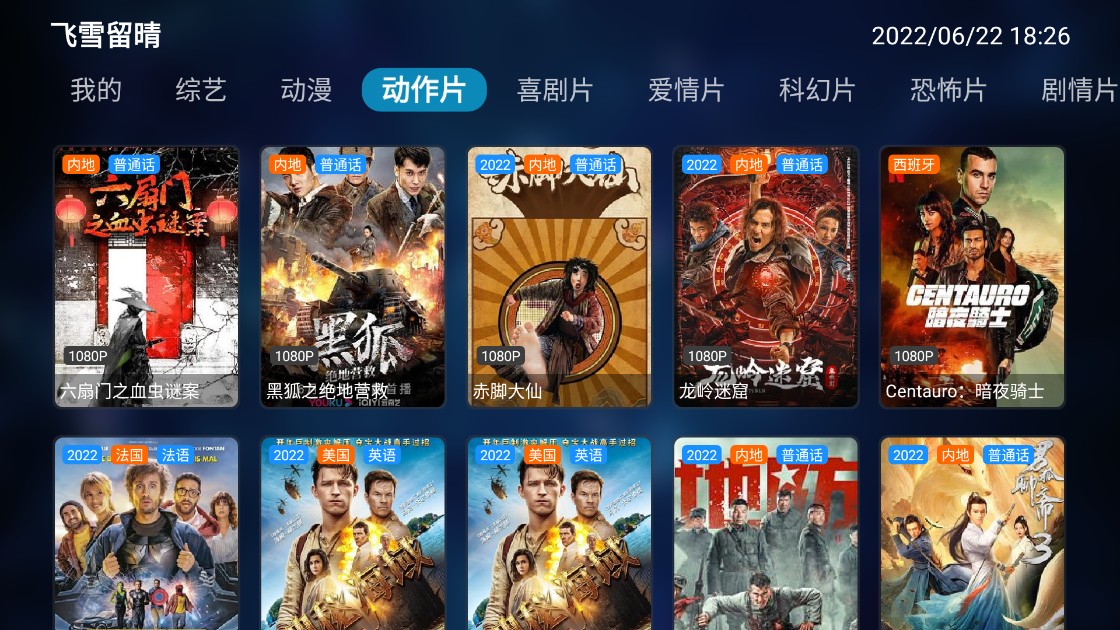
Task: Show the 科幻片 category
Action: click(x=817, y=90)
